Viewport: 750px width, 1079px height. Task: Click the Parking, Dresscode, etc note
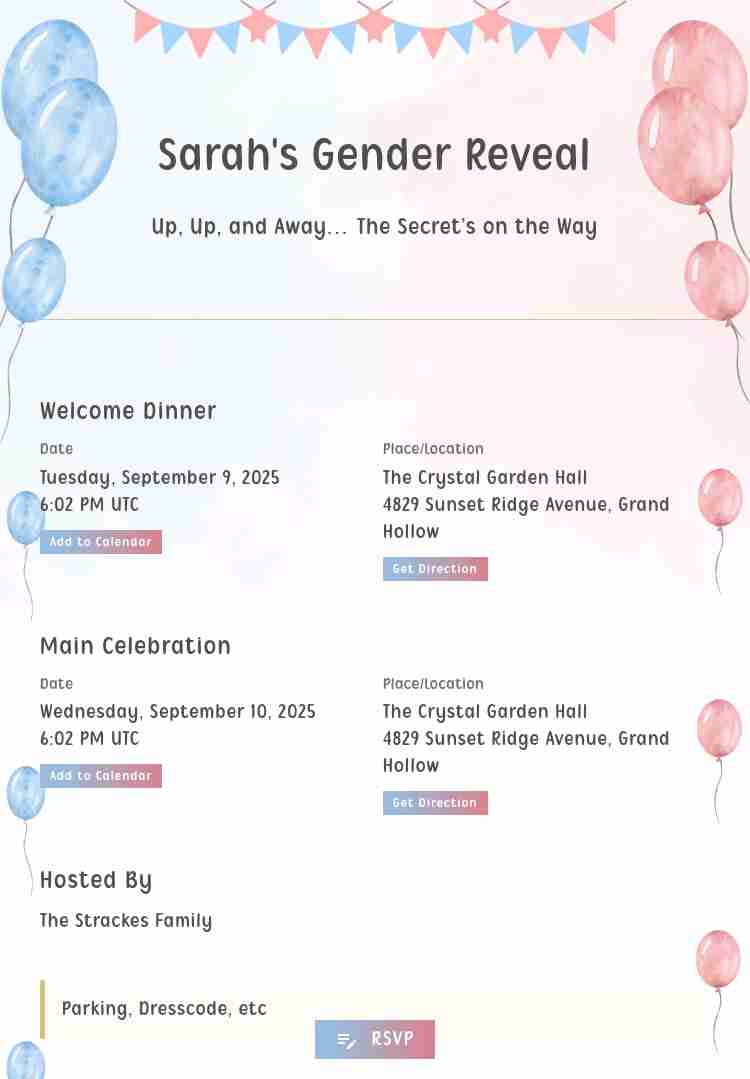164,1009
